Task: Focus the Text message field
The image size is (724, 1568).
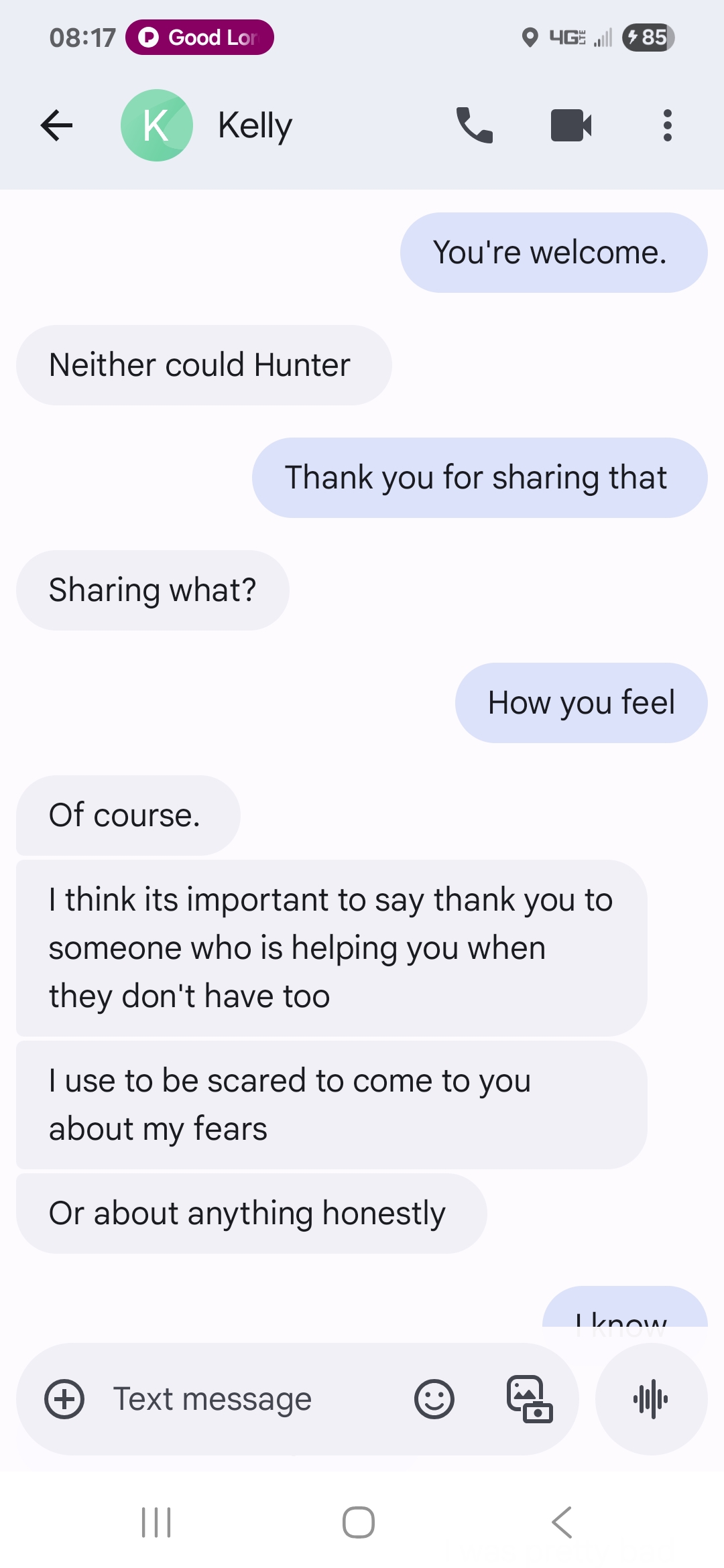Action: pyautogui.click(x=255, y=1399)
